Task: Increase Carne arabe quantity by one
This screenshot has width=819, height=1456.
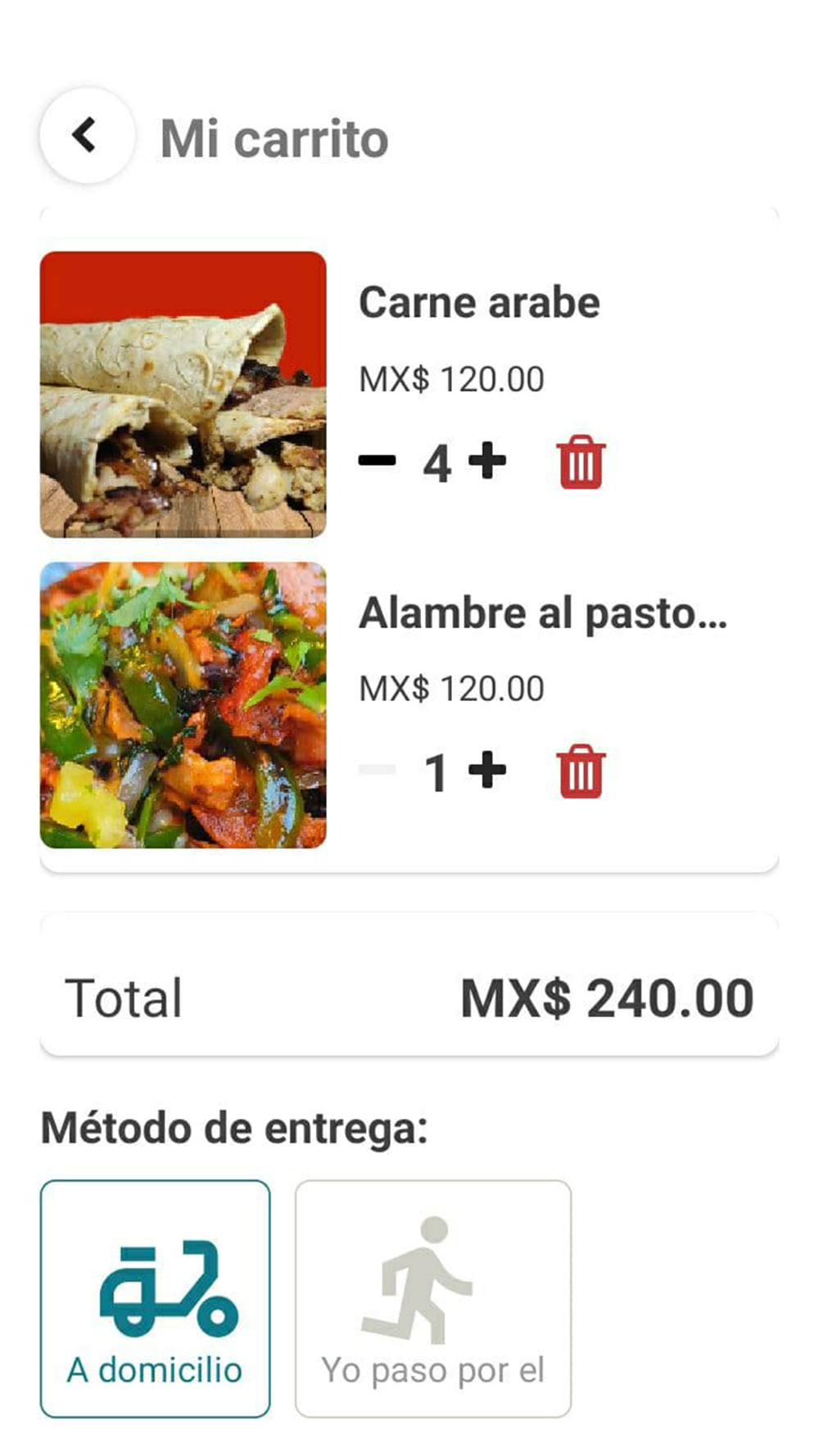Action: click(487, 460)
